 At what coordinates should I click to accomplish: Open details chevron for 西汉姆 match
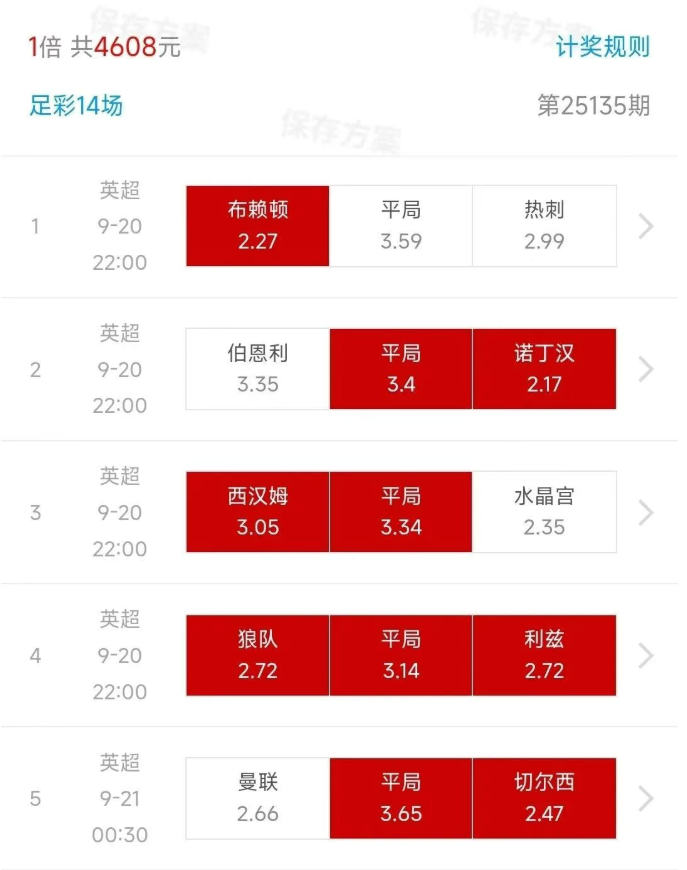click(646, 512)
